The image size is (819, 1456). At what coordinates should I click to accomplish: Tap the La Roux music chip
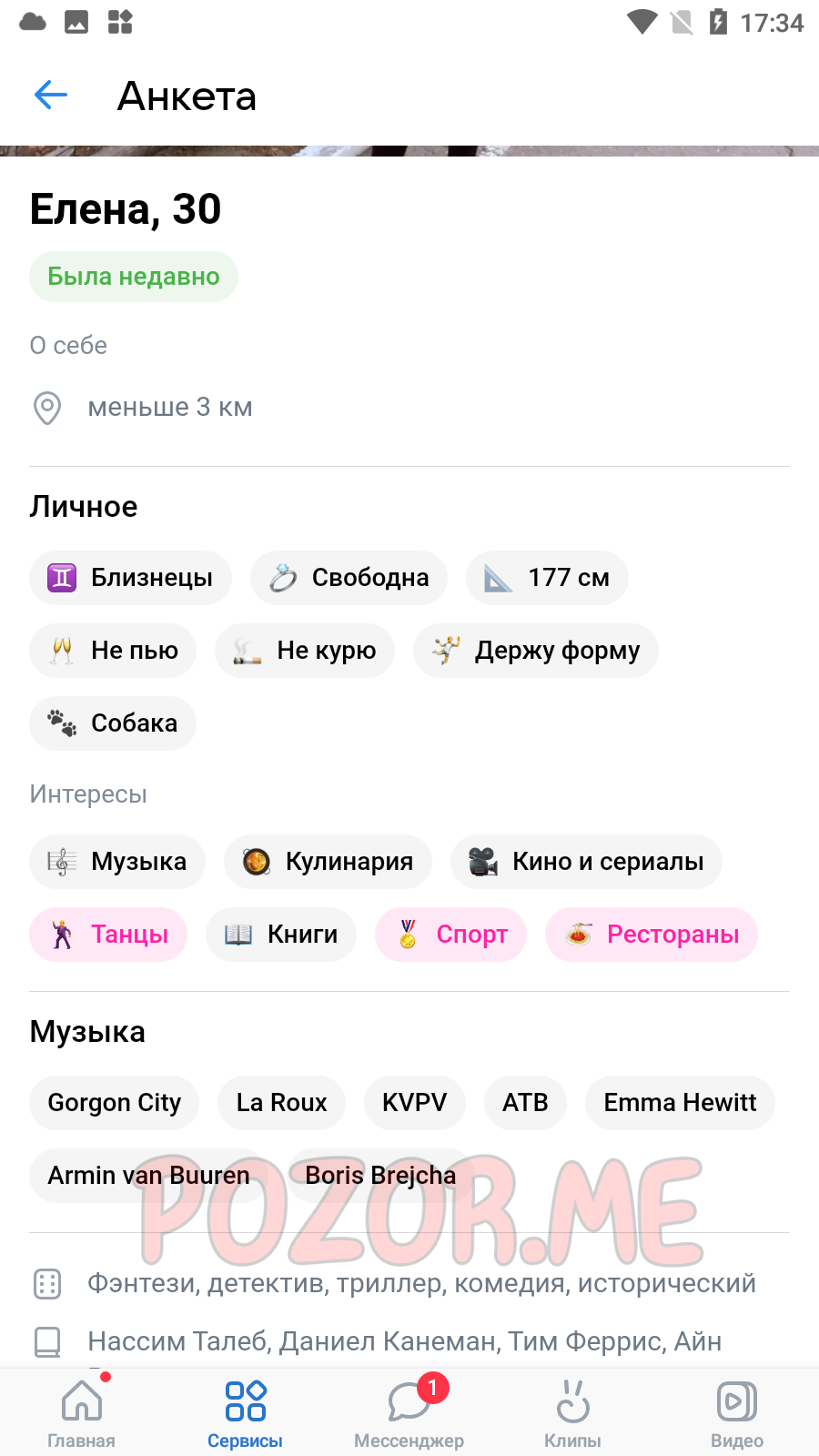tap(281, 1103)
